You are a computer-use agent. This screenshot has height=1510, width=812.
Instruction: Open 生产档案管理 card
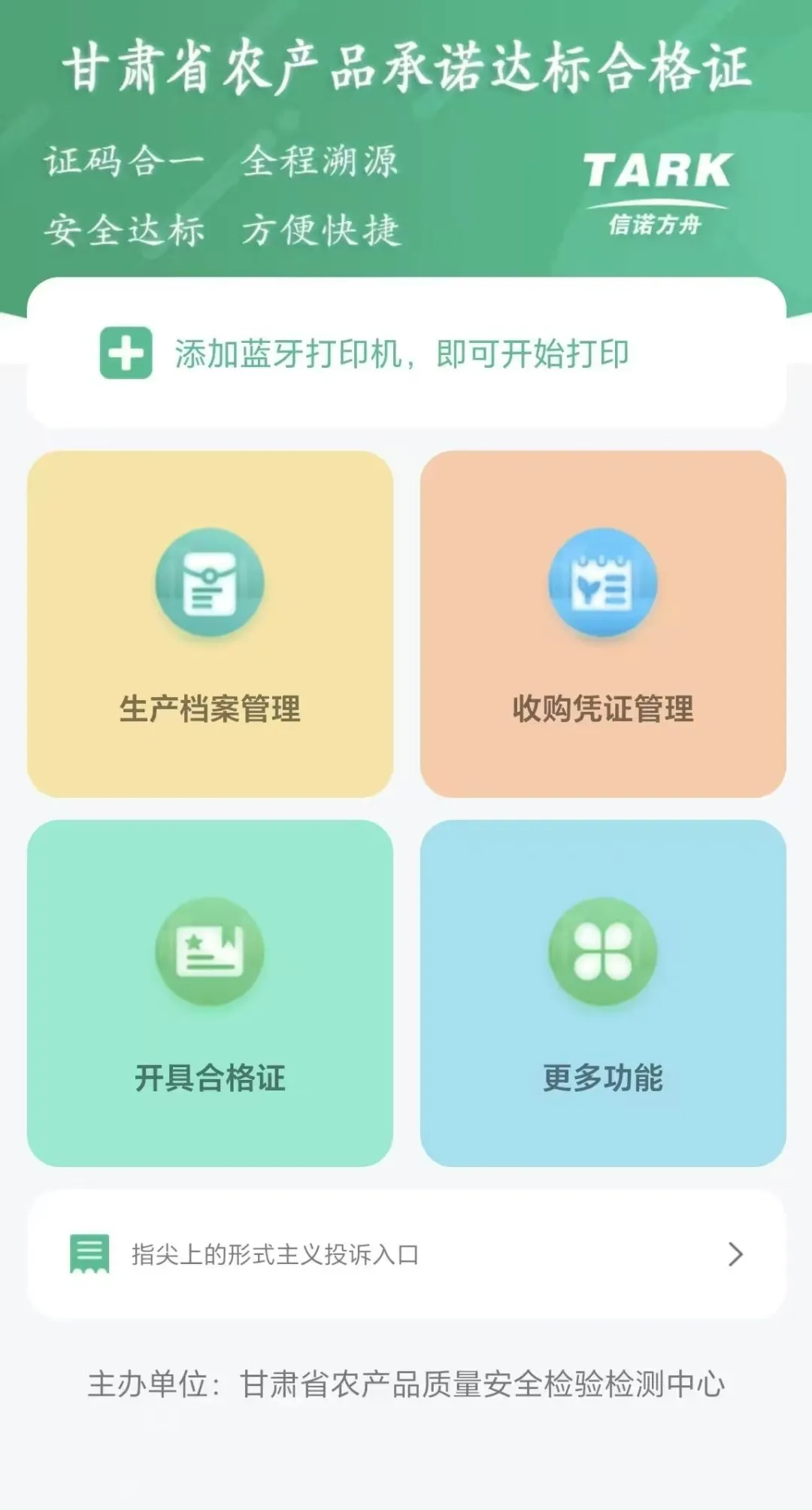coord(210,624)
